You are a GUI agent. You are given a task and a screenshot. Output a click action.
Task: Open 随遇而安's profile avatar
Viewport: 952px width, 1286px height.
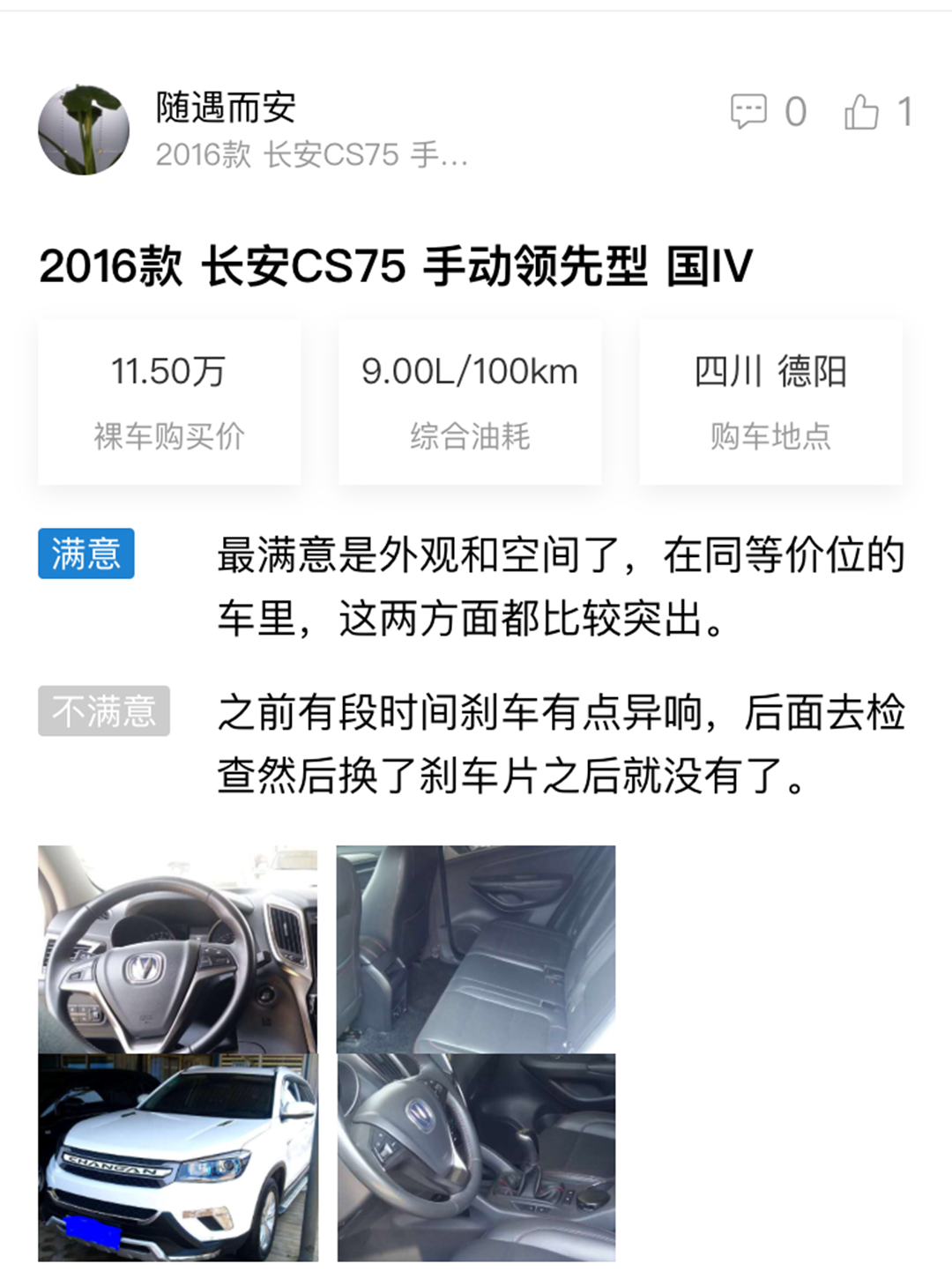point(84,130)
